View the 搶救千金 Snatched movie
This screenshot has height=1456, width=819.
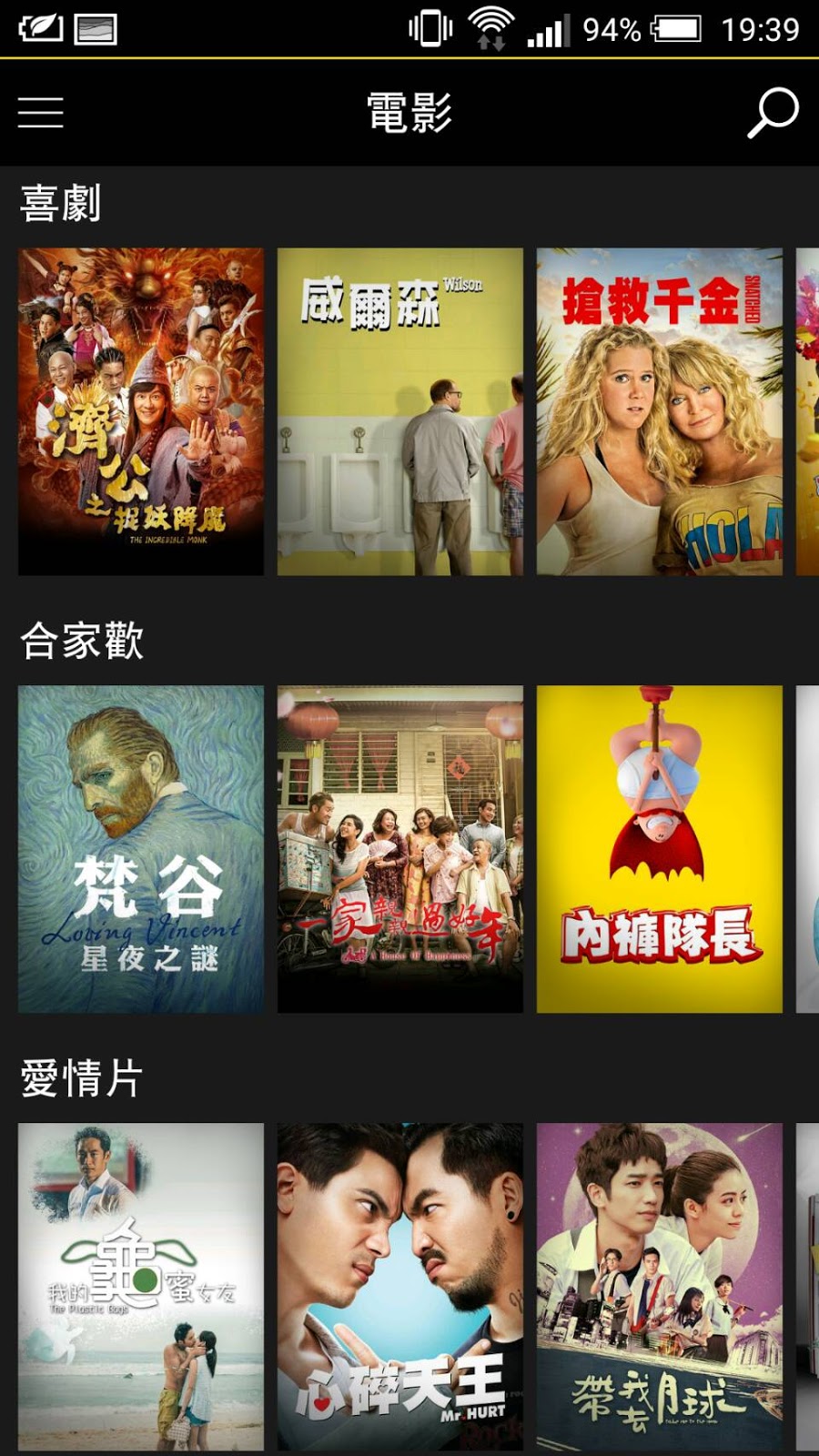tap(659, 411)
